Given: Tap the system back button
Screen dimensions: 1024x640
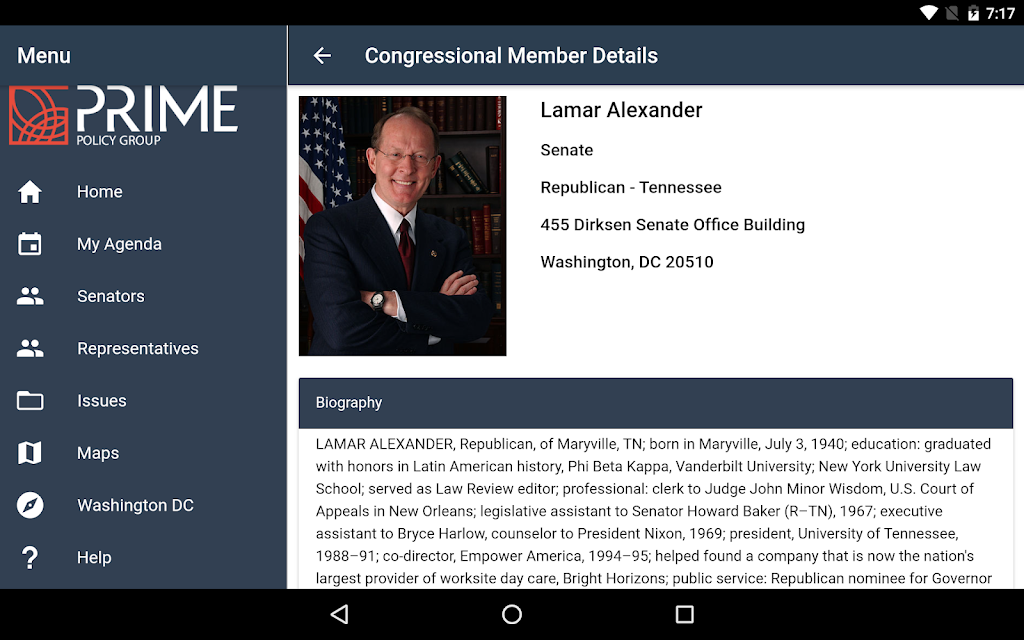Looking at the screenshot, I should [x=340, y=614].
